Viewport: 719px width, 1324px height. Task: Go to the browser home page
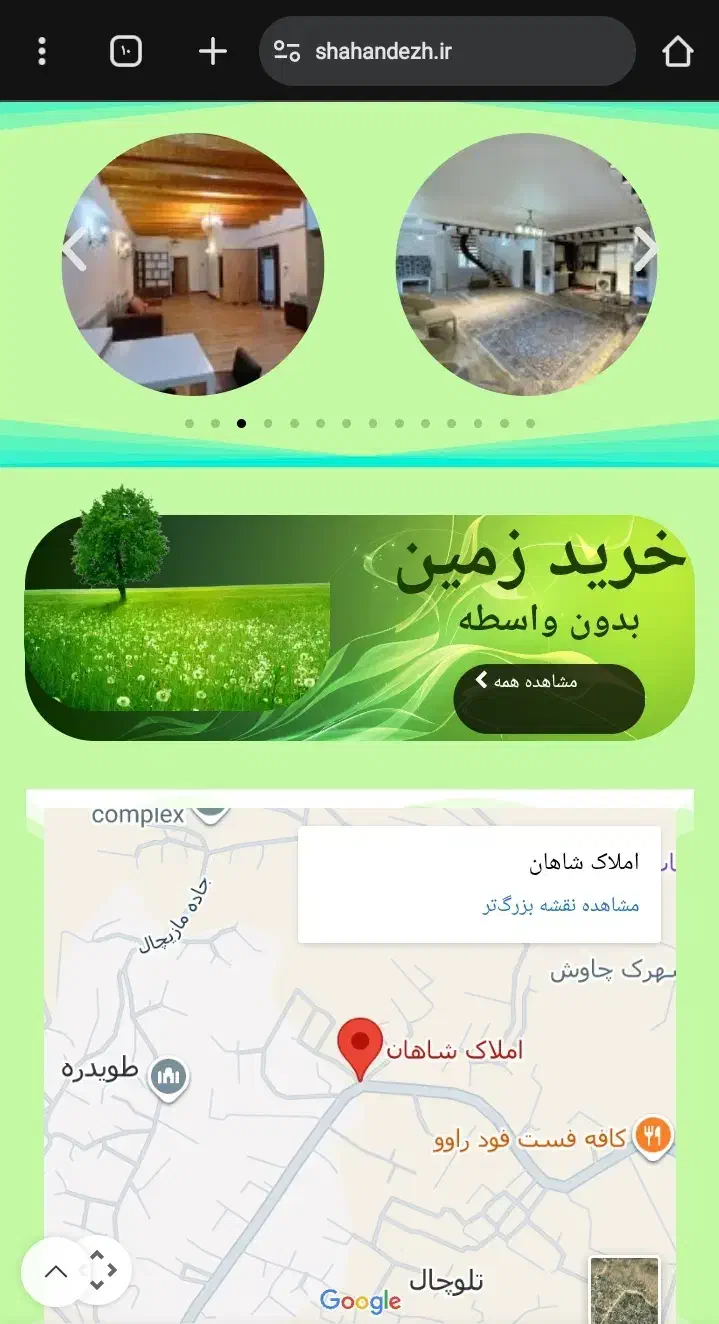pyautogui.click(x=677, y=51)
